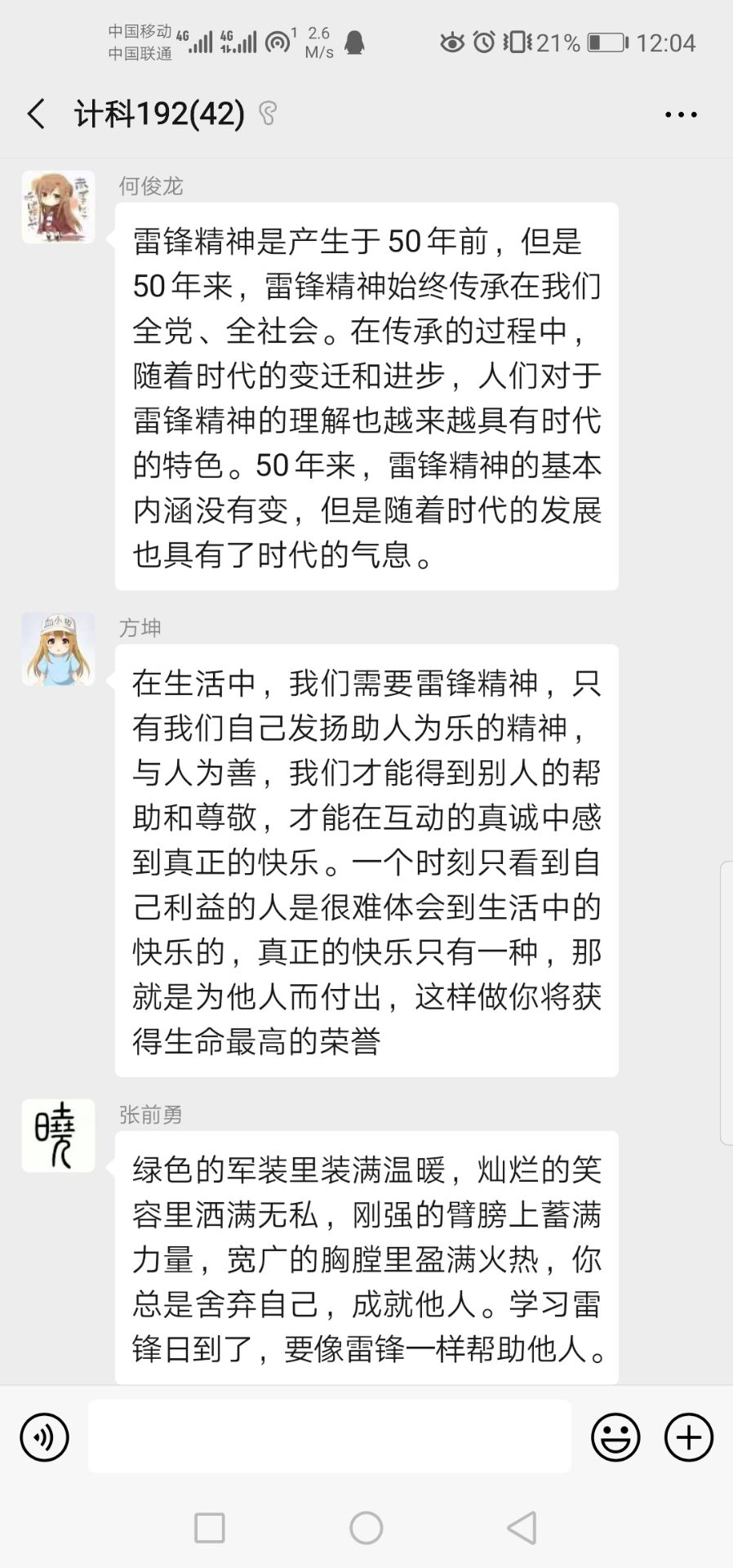The width and height of the screenshot is (733, 1568).
Task: Open 张前勇's profile avatar
Action: pos(58,1136)
